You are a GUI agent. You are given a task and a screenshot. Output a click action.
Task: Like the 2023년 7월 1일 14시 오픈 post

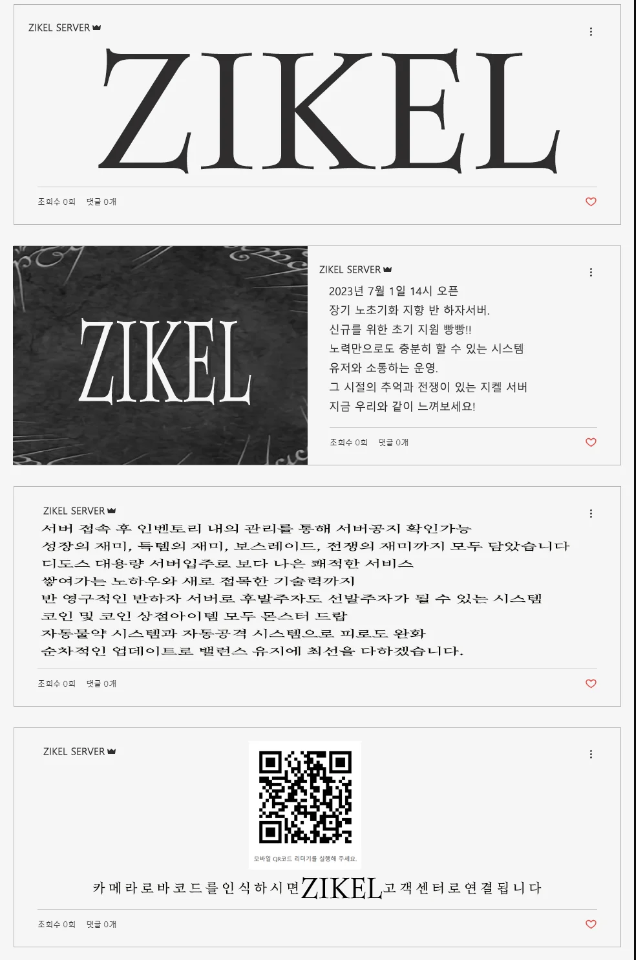click(591, 442)
